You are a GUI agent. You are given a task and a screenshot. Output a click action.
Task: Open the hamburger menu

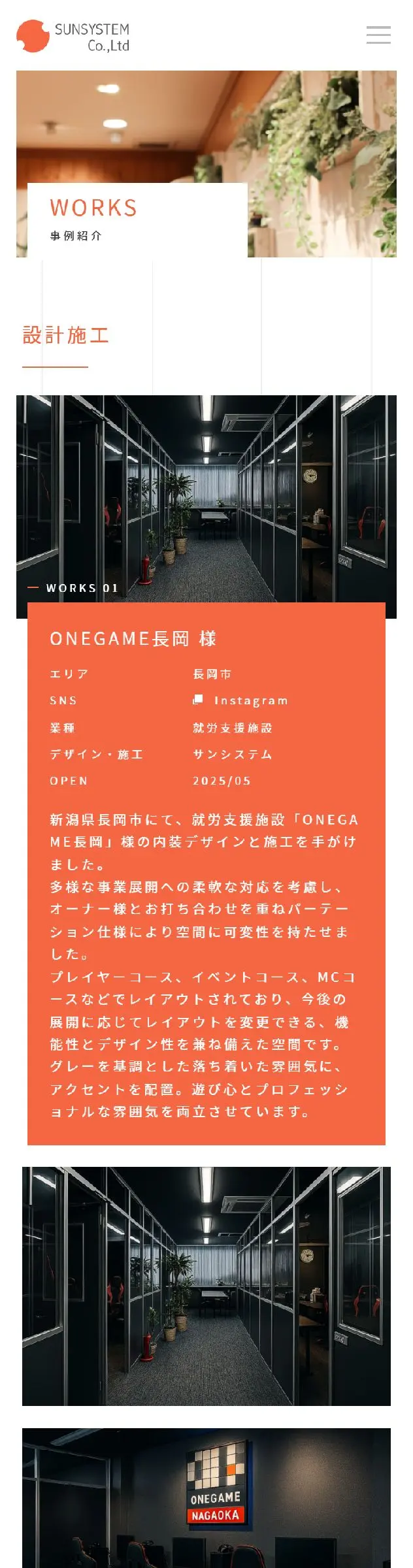[x=378, y=35]
